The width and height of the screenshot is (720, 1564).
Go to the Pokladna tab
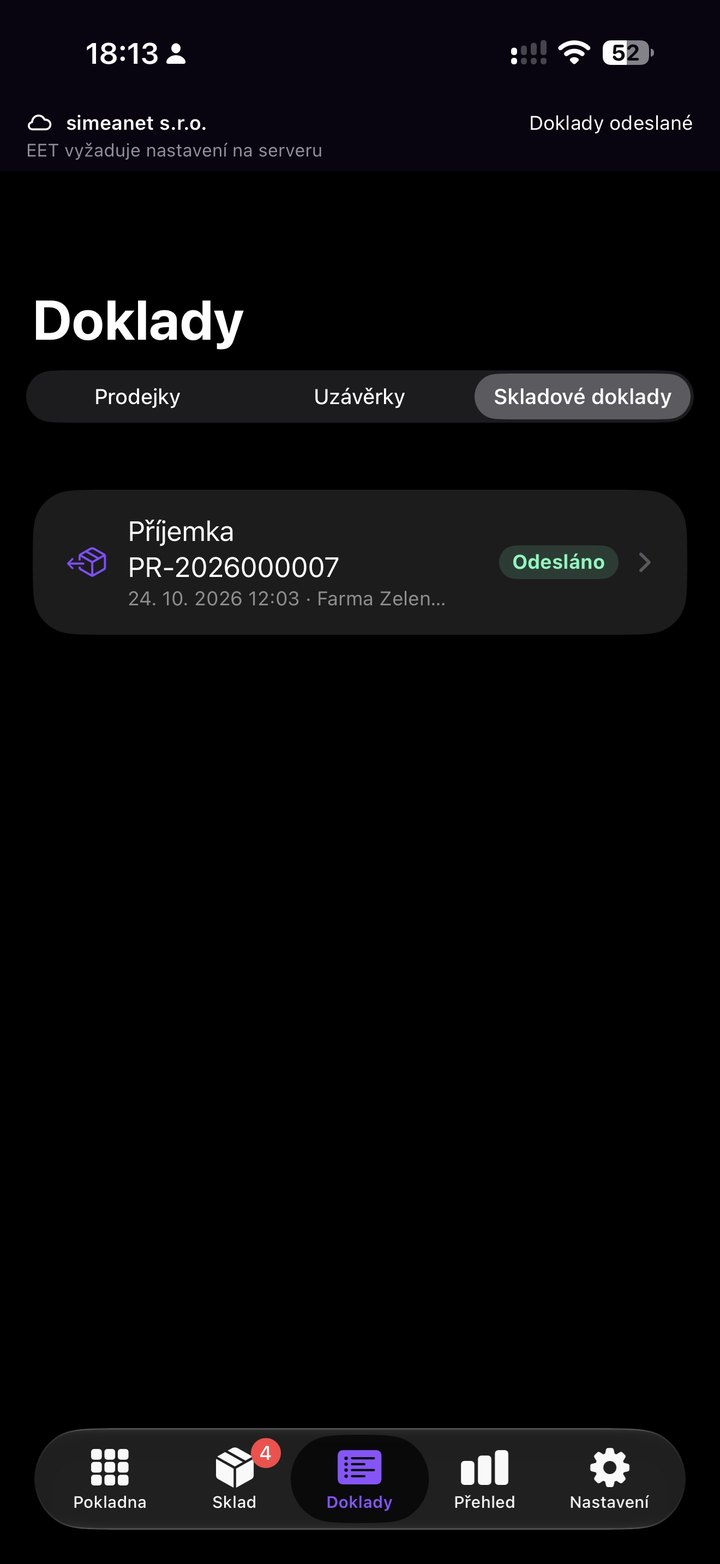[110, 1479]
